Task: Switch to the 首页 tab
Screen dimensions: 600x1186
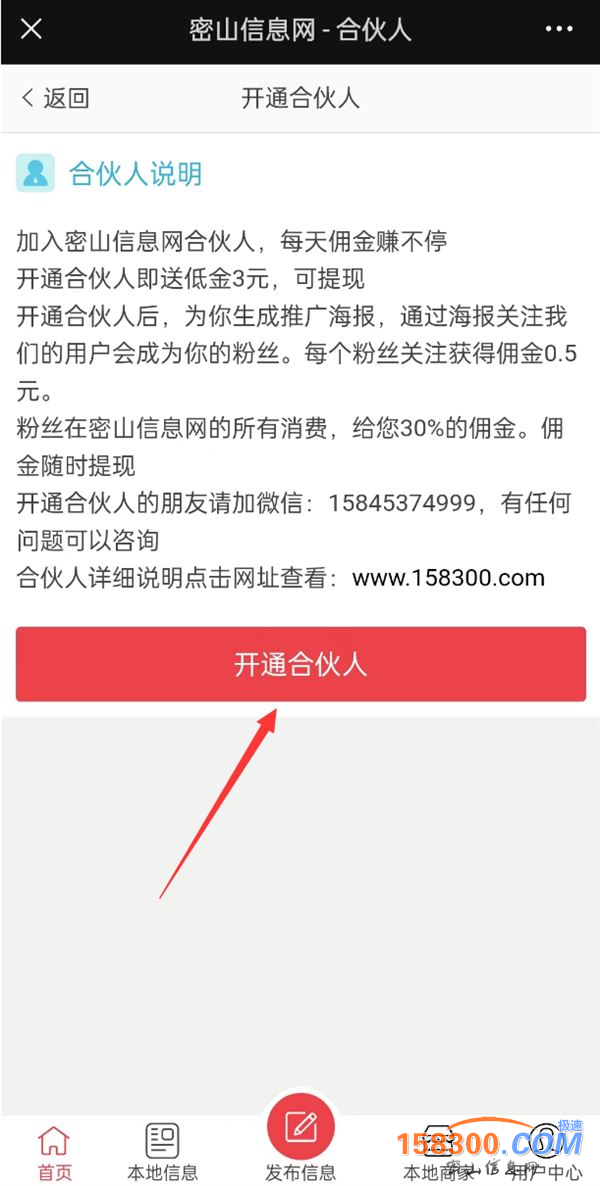Action: coord(54,1152)
